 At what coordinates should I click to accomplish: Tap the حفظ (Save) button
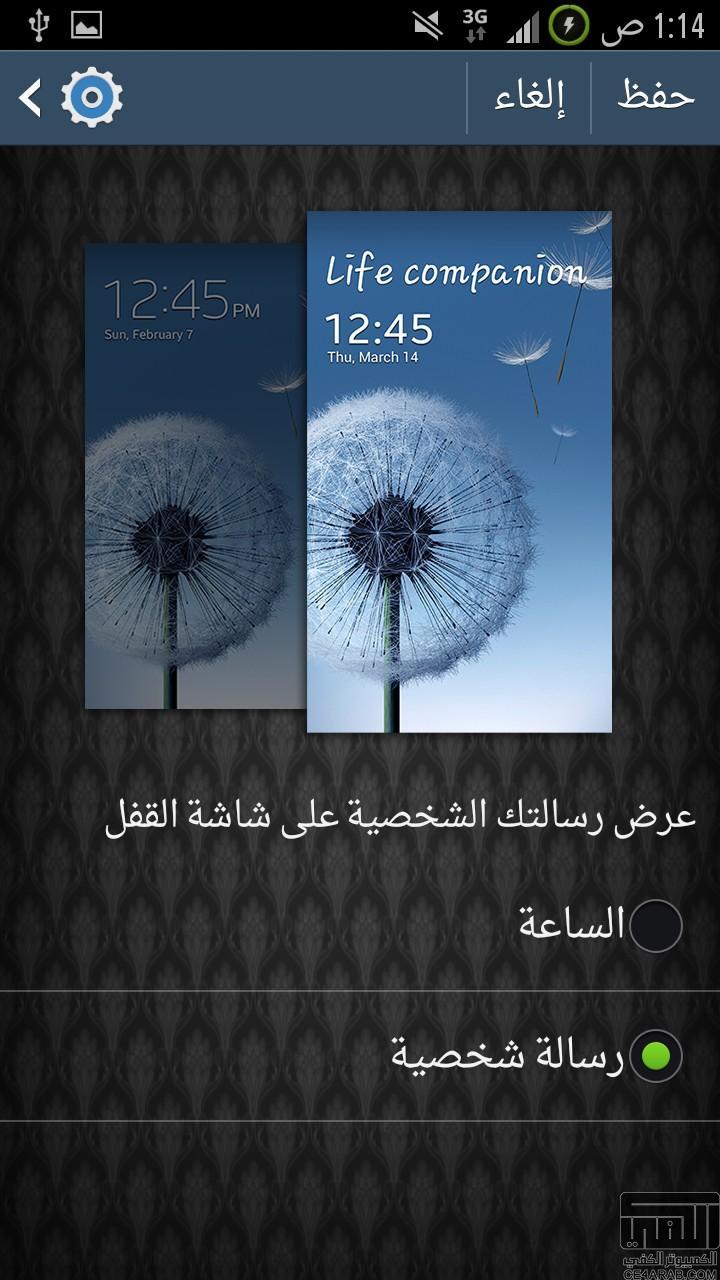pyautogui.click(x=655, y=97)
